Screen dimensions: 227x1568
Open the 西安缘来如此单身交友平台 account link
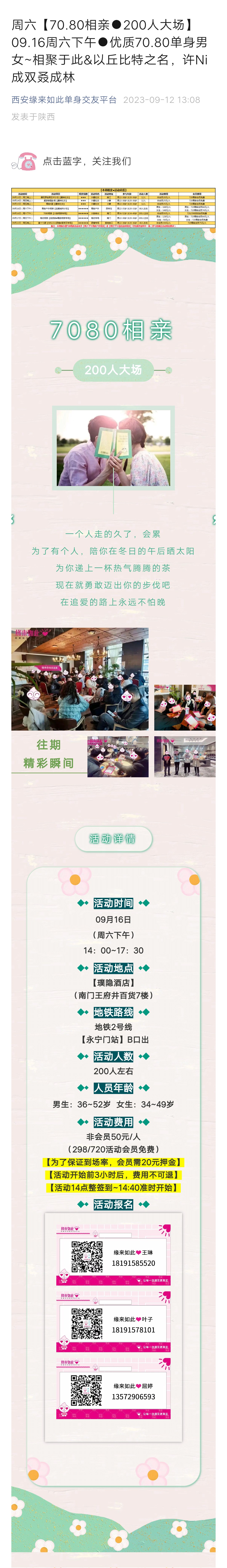click(64, 100)
